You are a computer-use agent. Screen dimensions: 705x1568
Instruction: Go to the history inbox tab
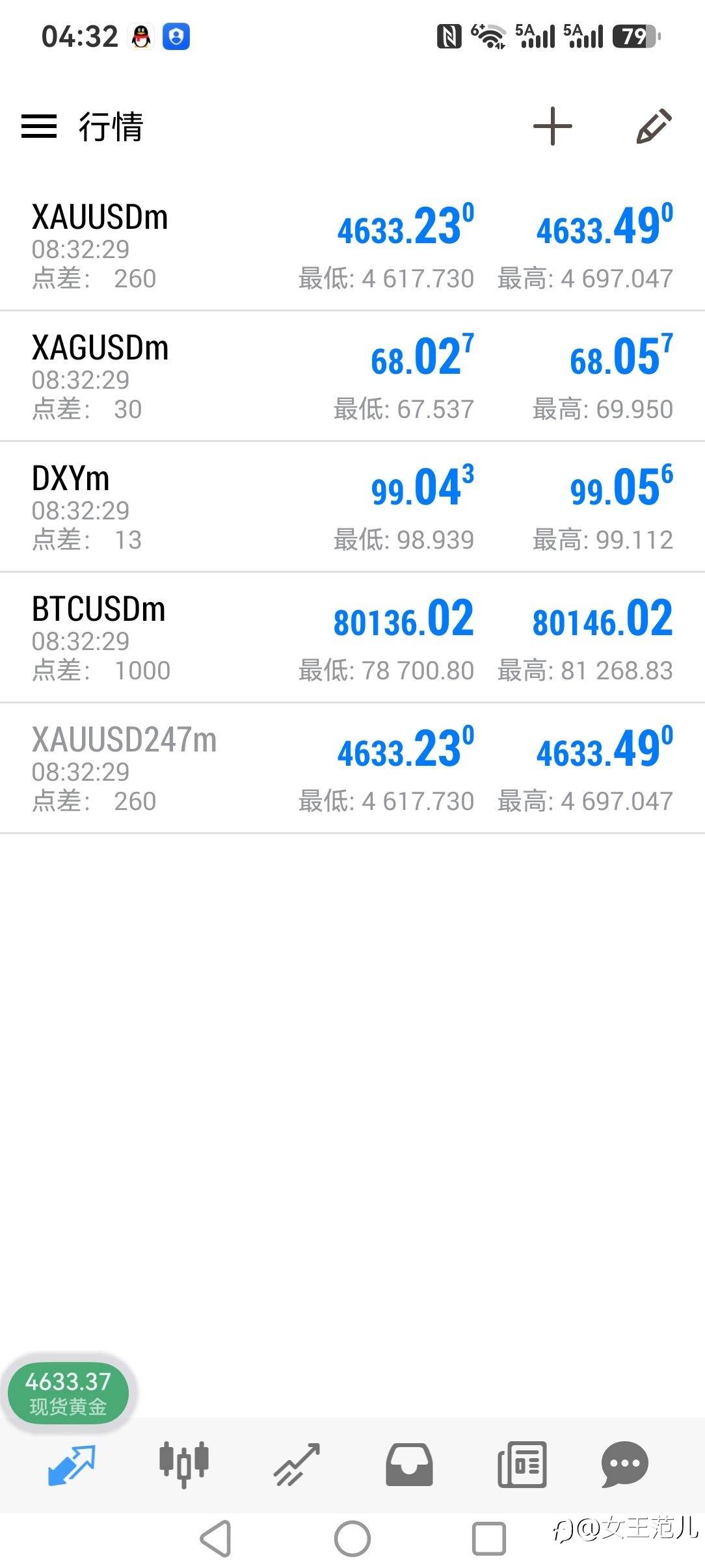click(409, 1465)
